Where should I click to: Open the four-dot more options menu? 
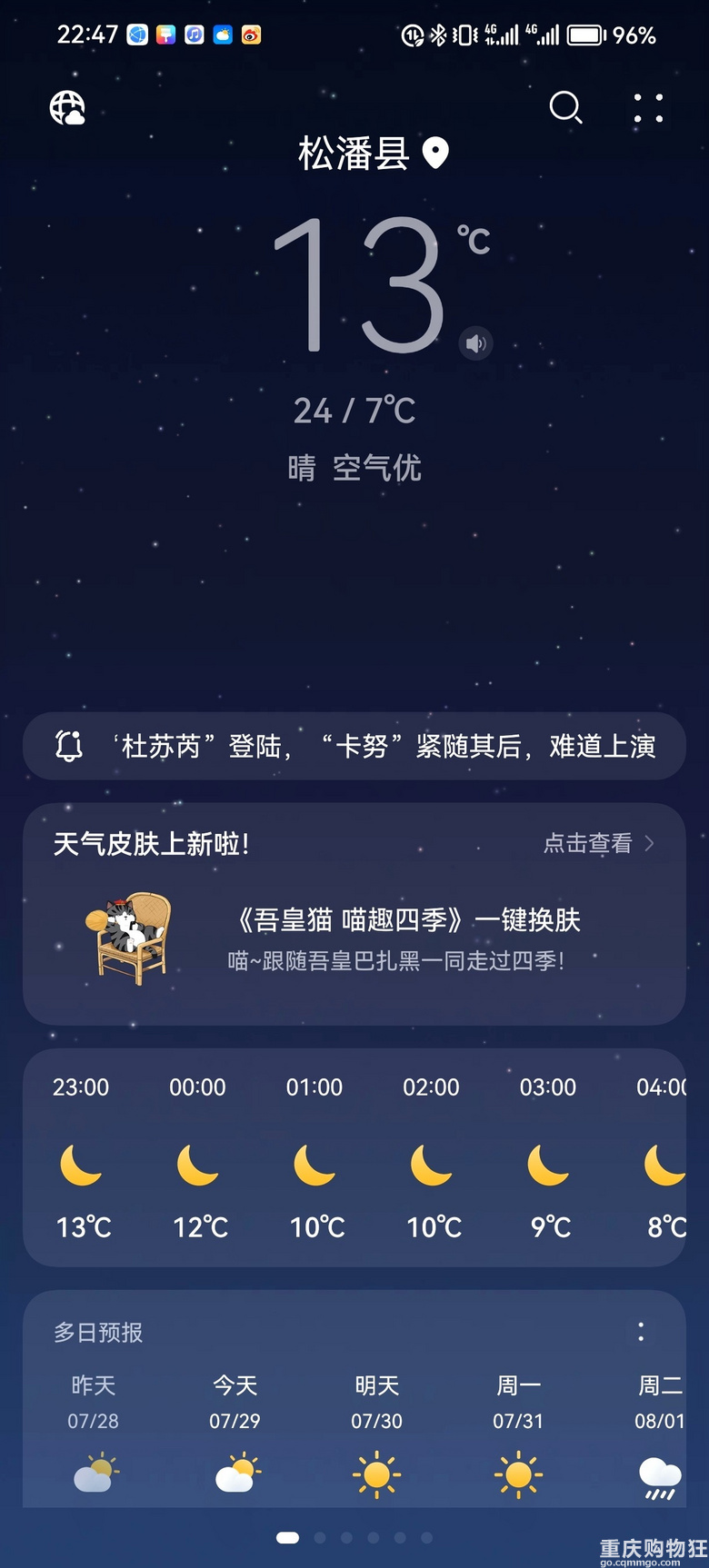[648, 107]
